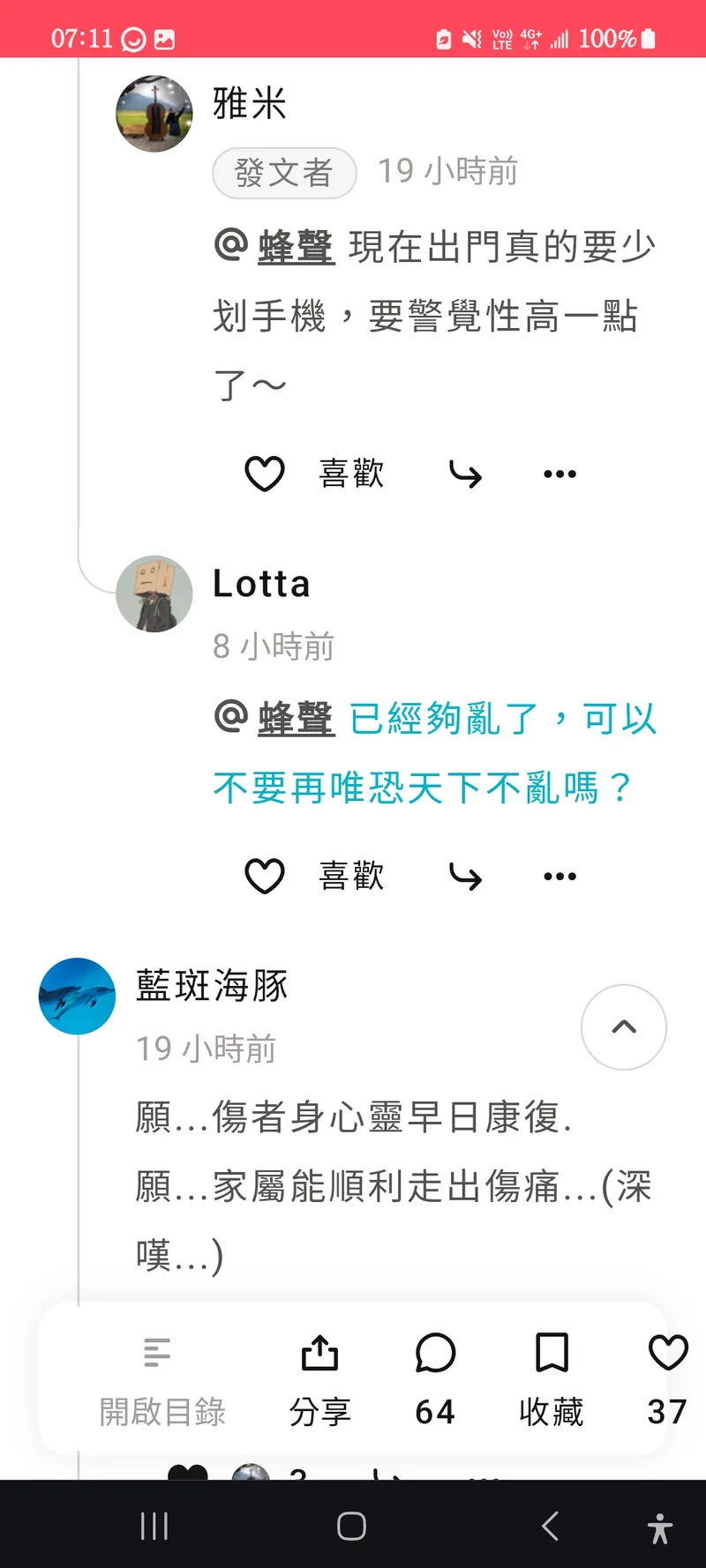View Lotta's profile avatar
706x1568 pixels.
pyautogui.click(x=154, y=594)
